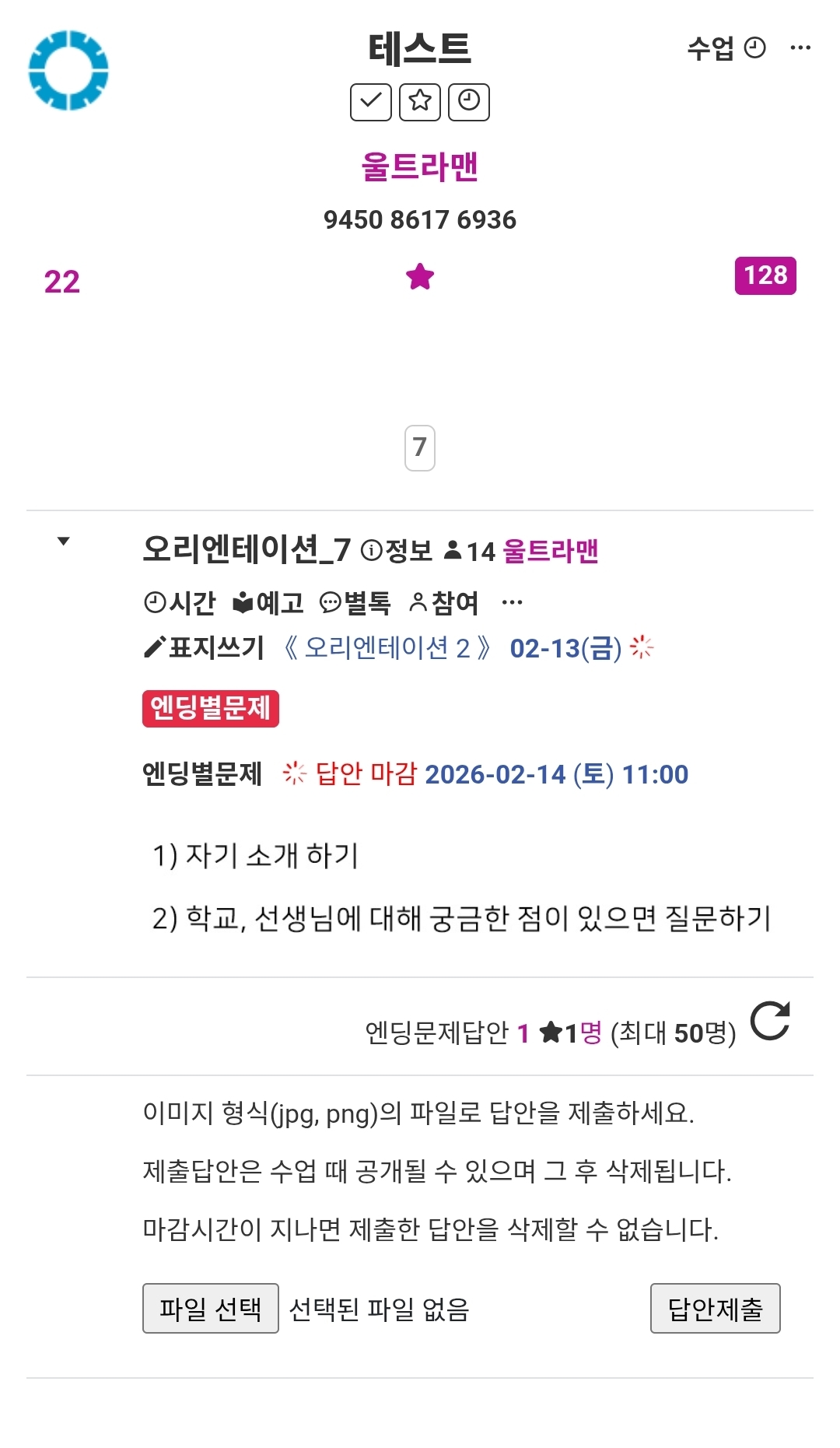Image resolution: width=840 pixels, height=1448 pixels.
Task: Tap 파일 선택 to choose a file
Action: point(210,1308)
